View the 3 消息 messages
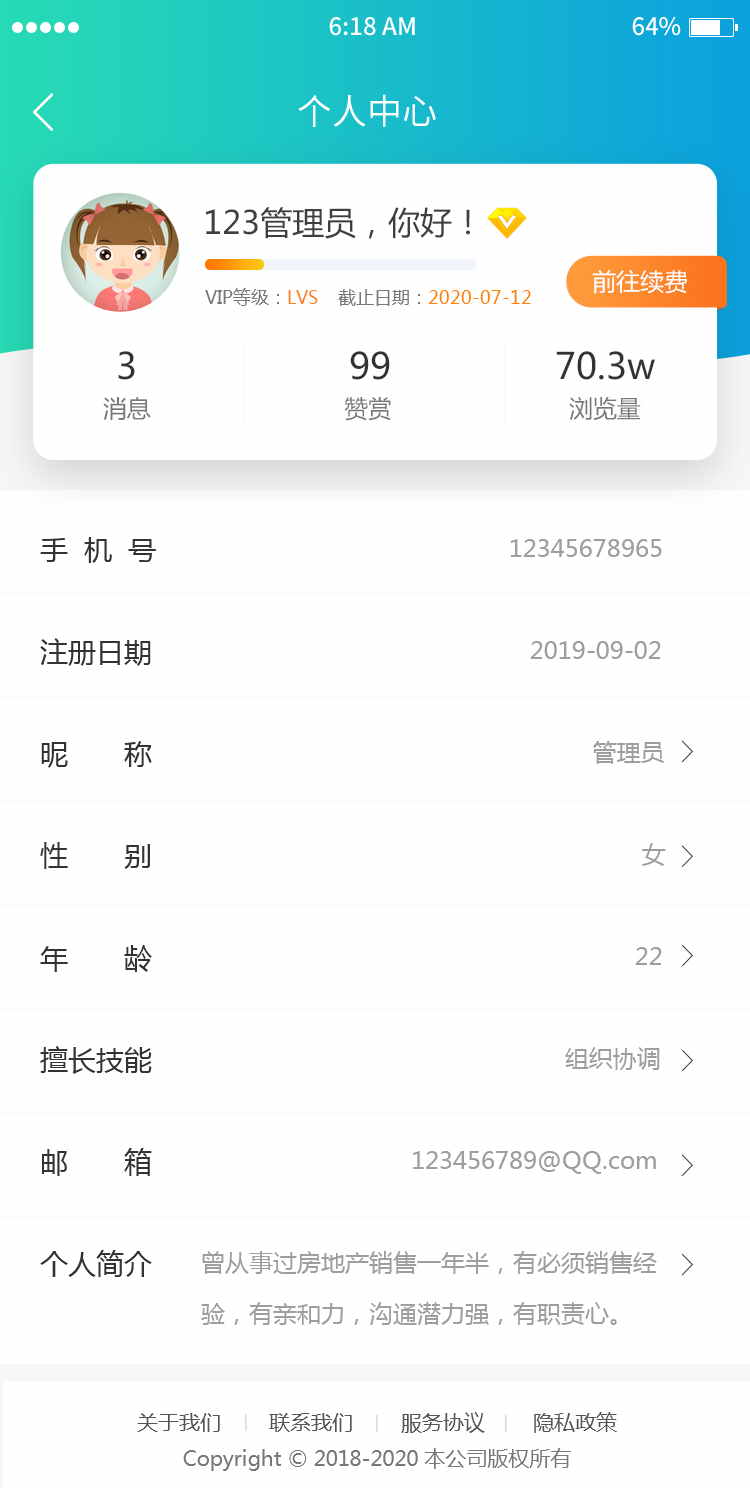This screenshot has height=1488, width=750. click(x=126, y=385)
